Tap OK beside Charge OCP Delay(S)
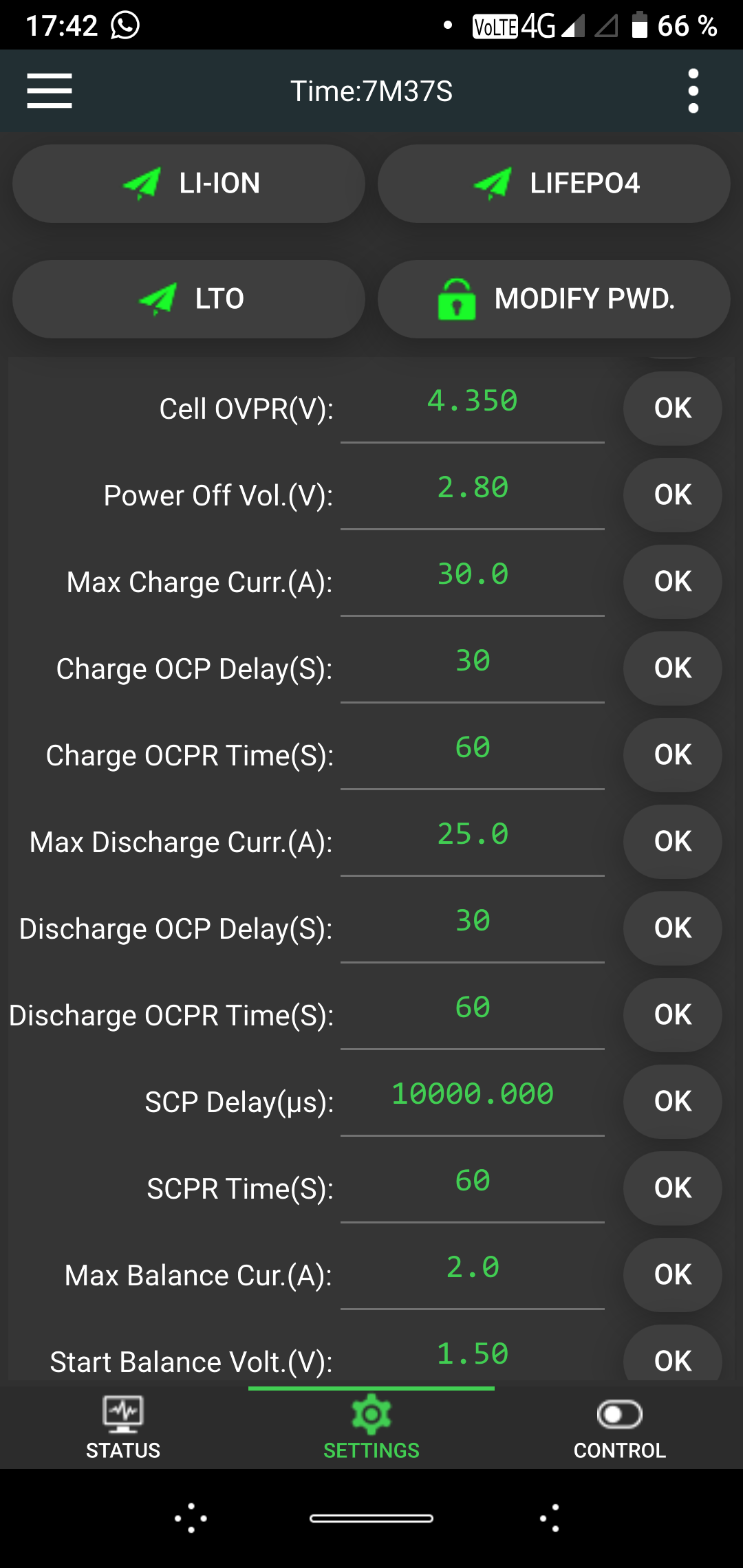 pos(672,668)
